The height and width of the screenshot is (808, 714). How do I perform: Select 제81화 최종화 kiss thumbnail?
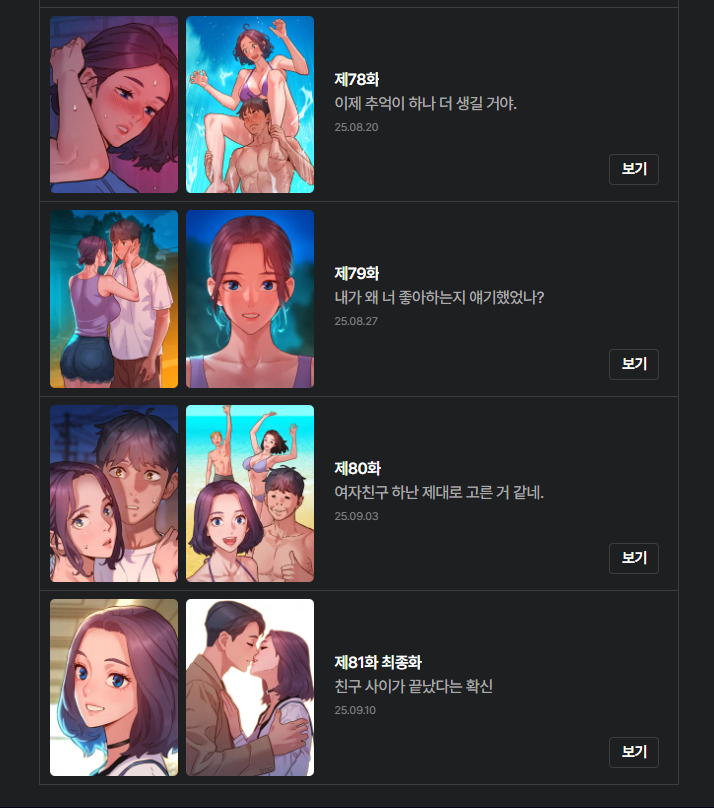pyautogui.click(x=250, y=687)
